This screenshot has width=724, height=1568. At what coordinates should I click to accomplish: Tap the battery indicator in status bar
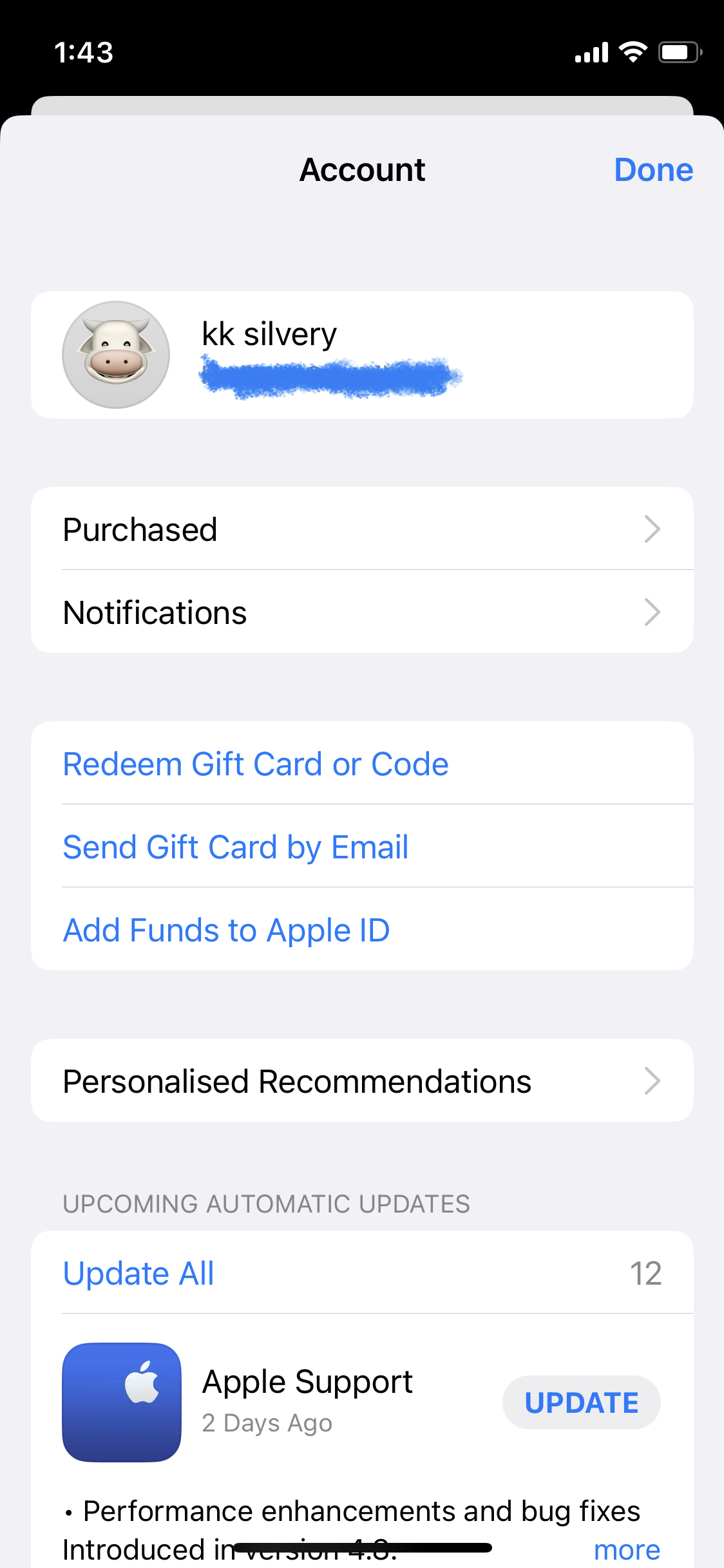(678, 53)
